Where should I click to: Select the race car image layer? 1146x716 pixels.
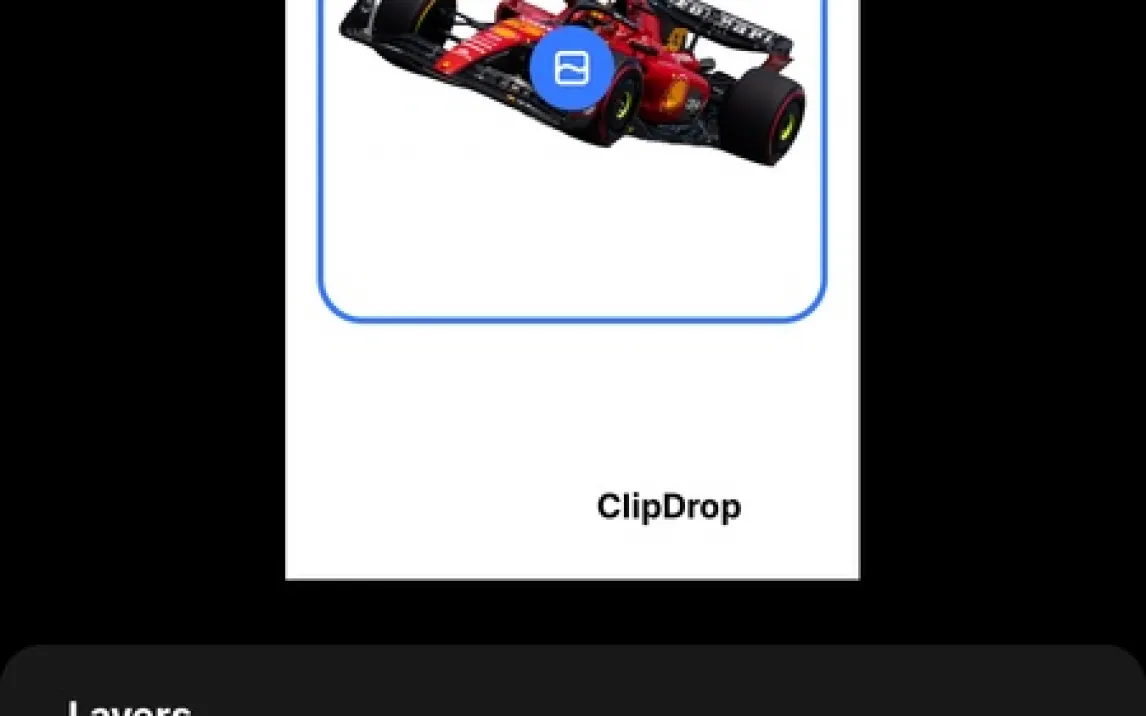[700, 110]
